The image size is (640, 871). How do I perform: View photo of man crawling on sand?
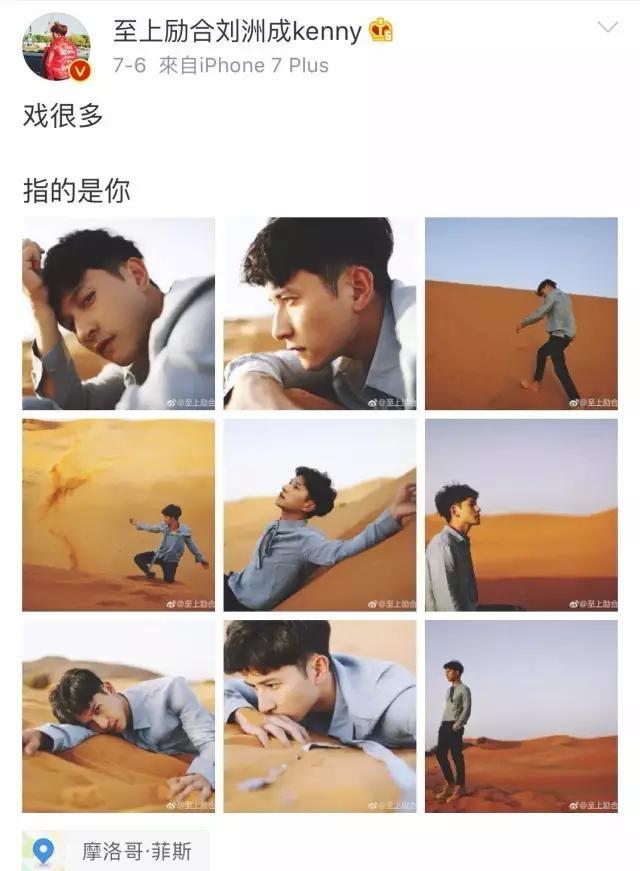click(x=119, y=716)
